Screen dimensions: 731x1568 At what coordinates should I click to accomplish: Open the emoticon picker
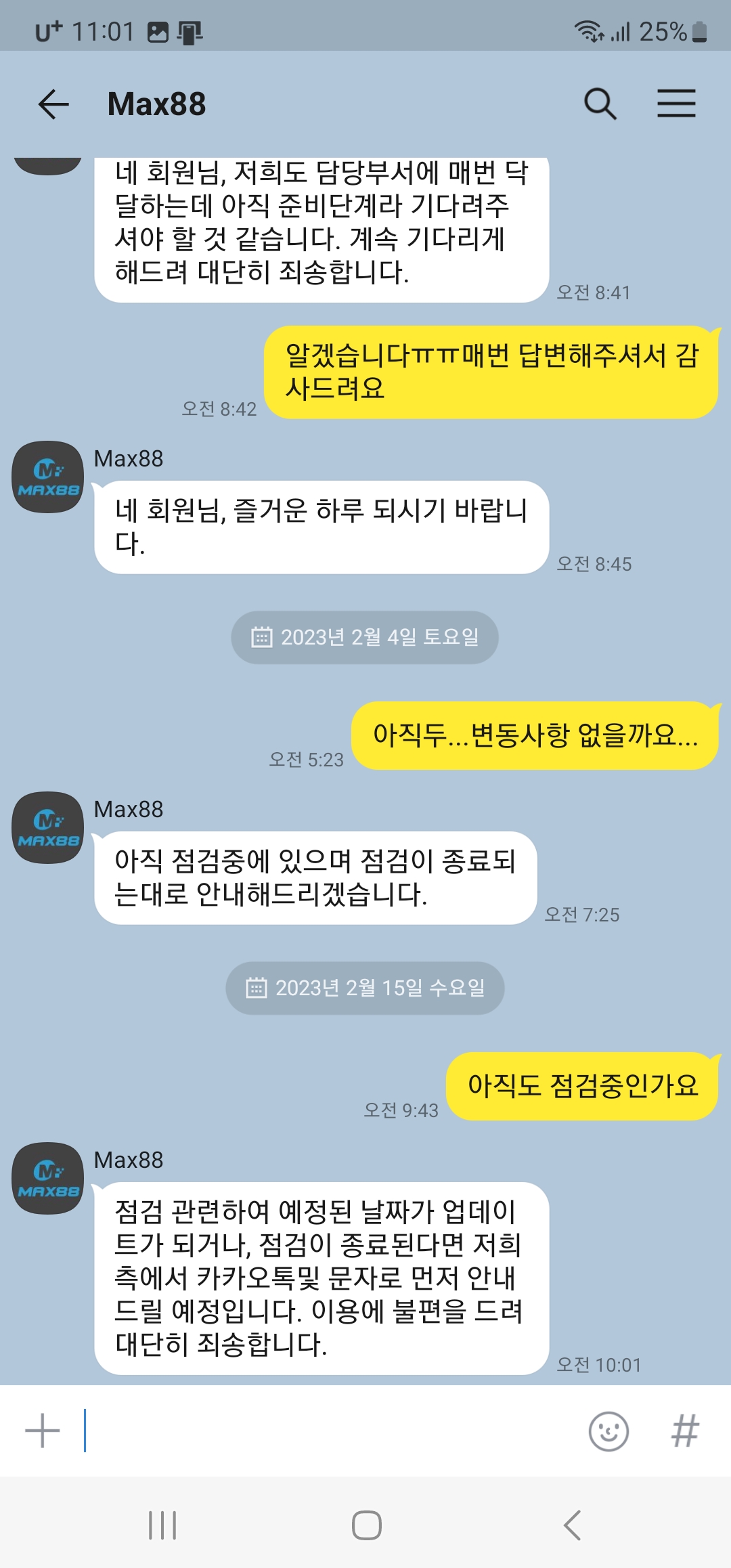pyautogui.click(x=608, y=1431)
